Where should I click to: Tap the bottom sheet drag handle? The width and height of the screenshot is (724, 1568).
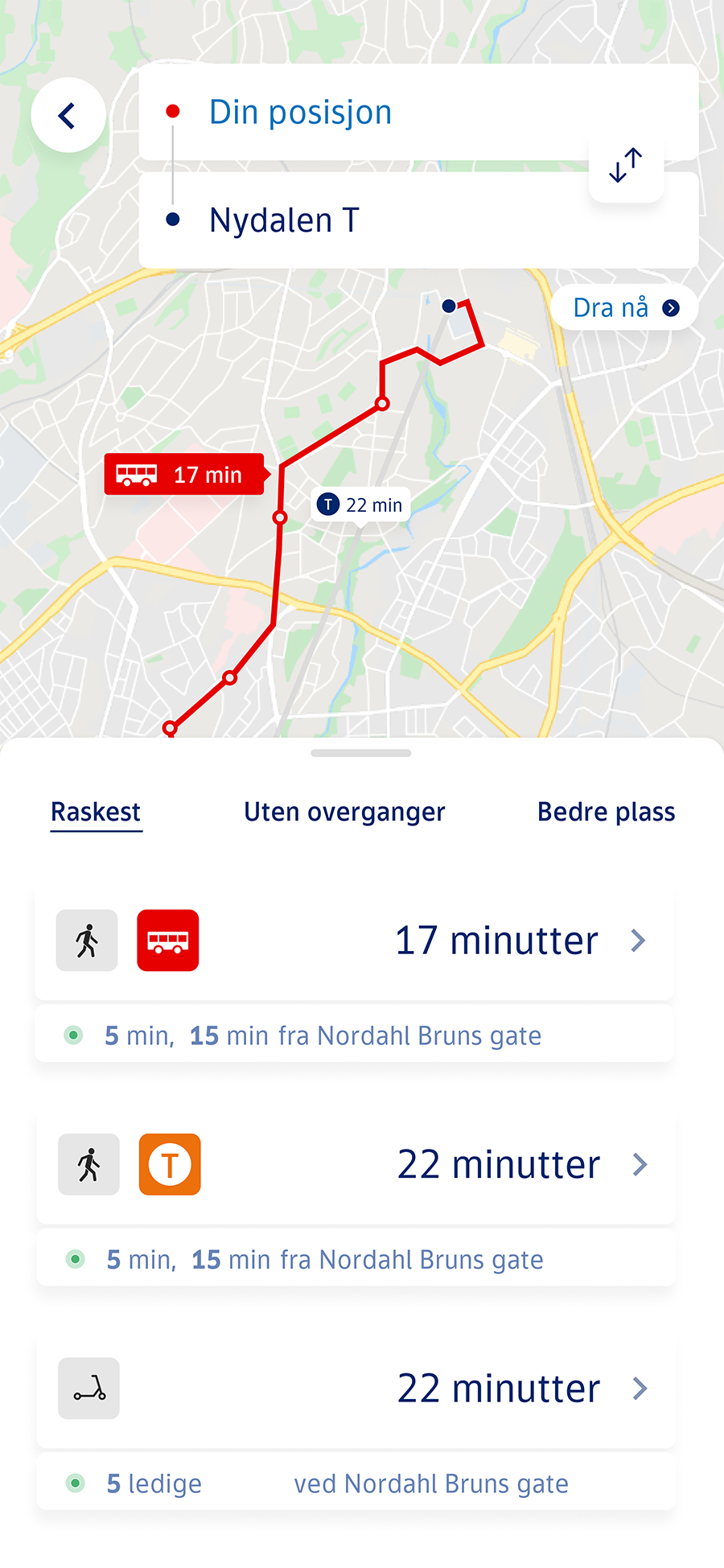tap(361, 753)
